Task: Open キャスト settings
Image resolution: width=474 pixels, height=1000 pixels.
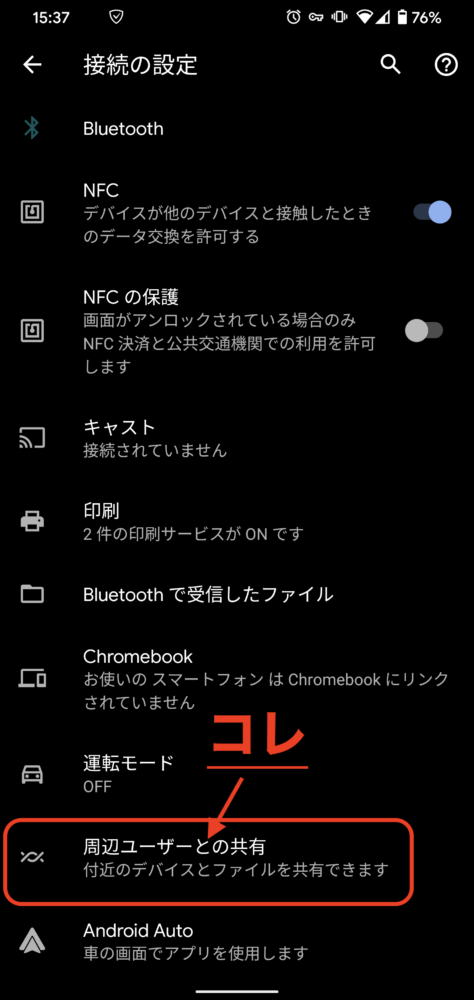Action: tap(237, 438)
